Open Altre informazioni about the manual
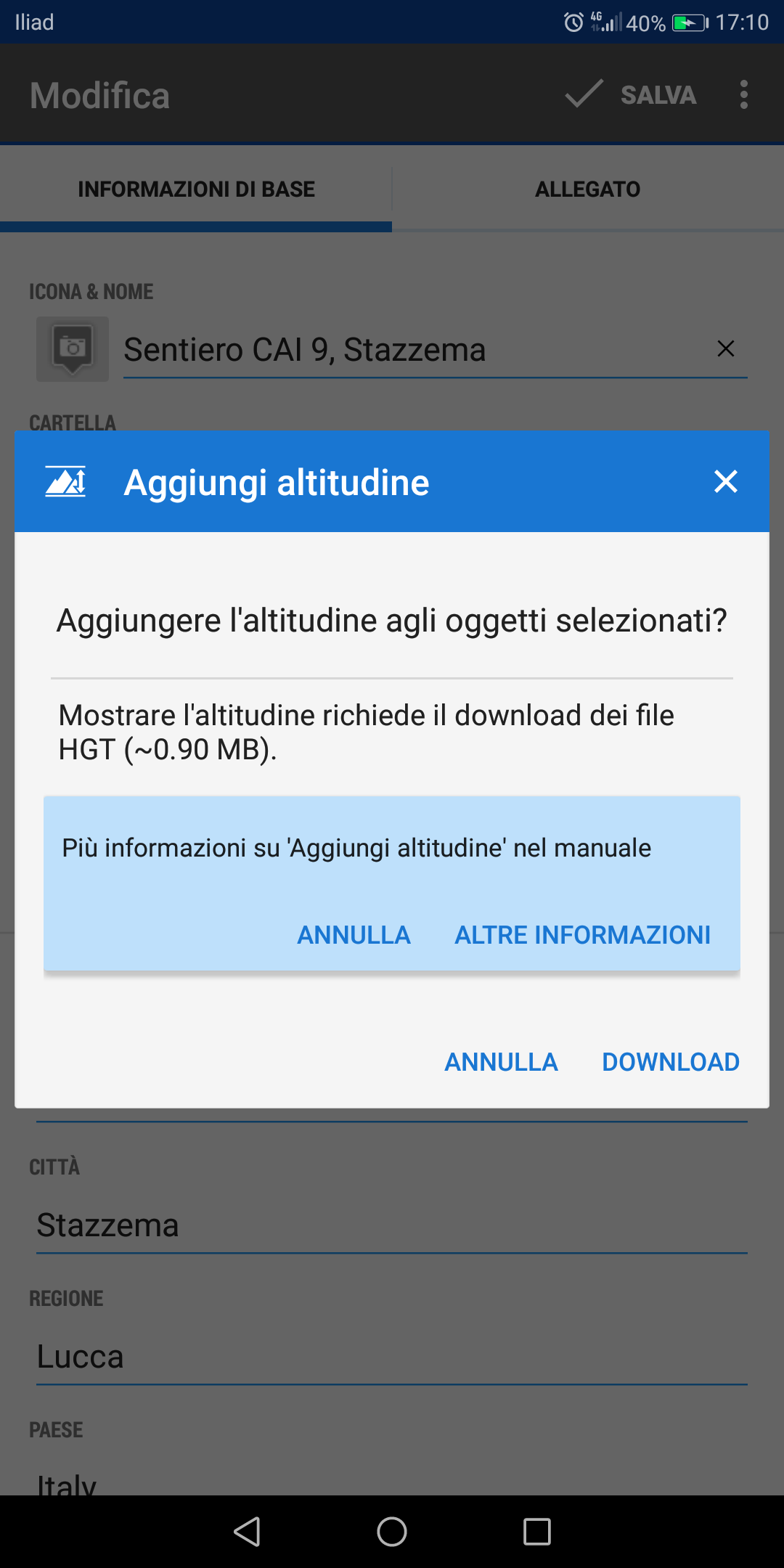 tap(582, 935)
